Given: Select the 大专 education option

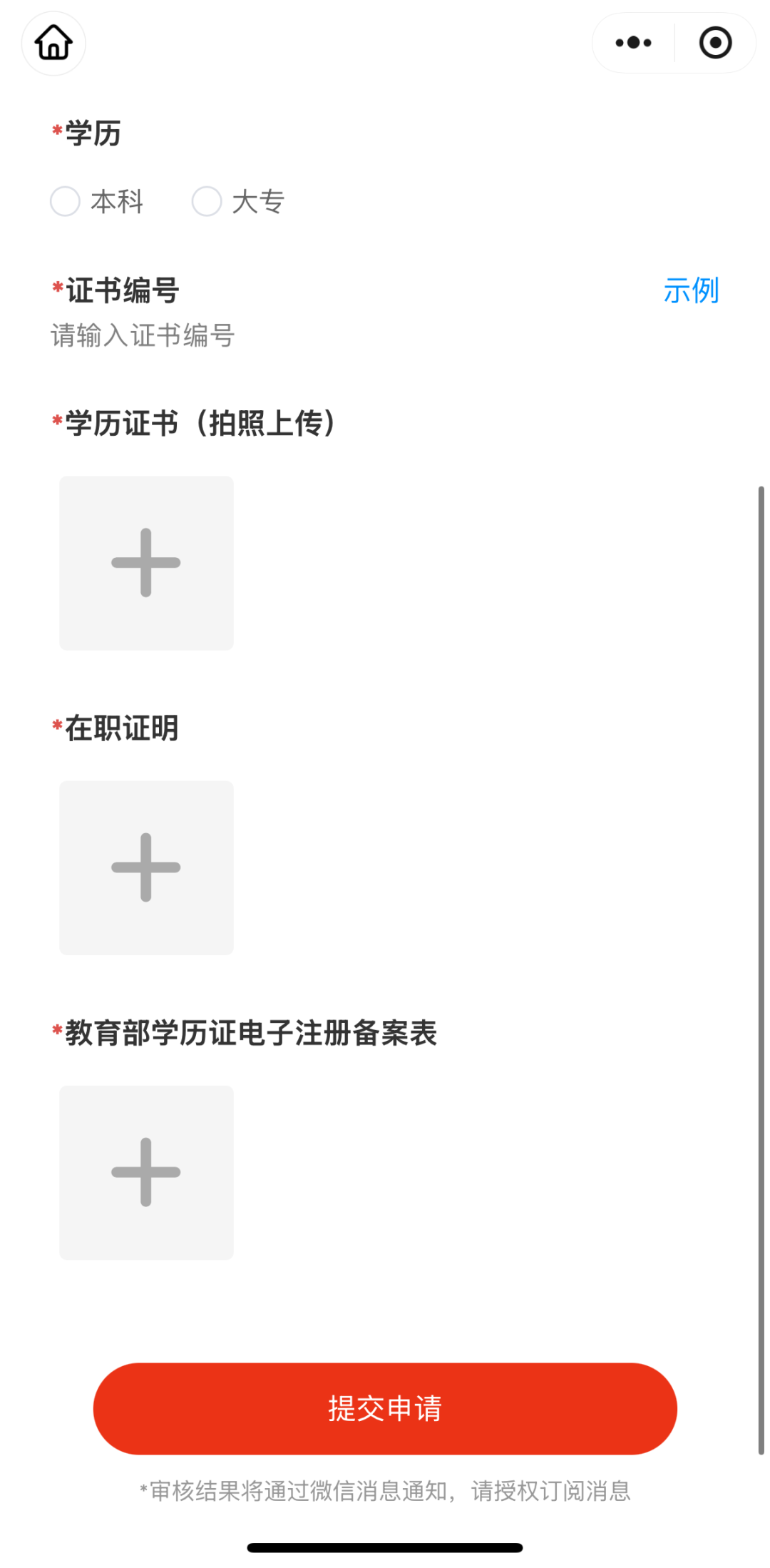Looking at the screenshot, I should pos(239,202).
